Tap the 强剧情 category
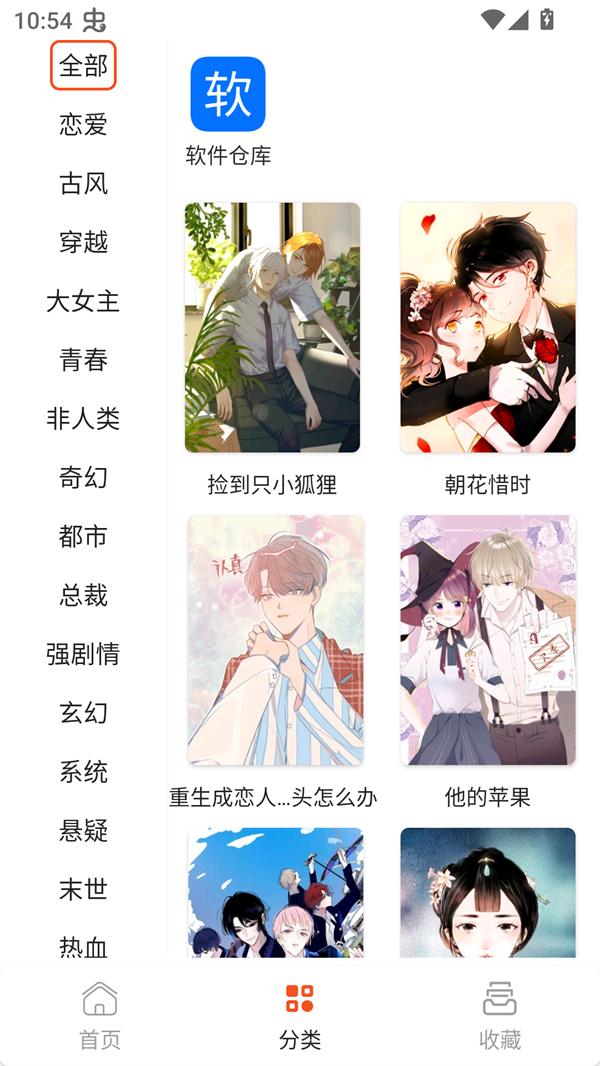600x1066 pixels. pyautogui.click(x=83, y=655)
